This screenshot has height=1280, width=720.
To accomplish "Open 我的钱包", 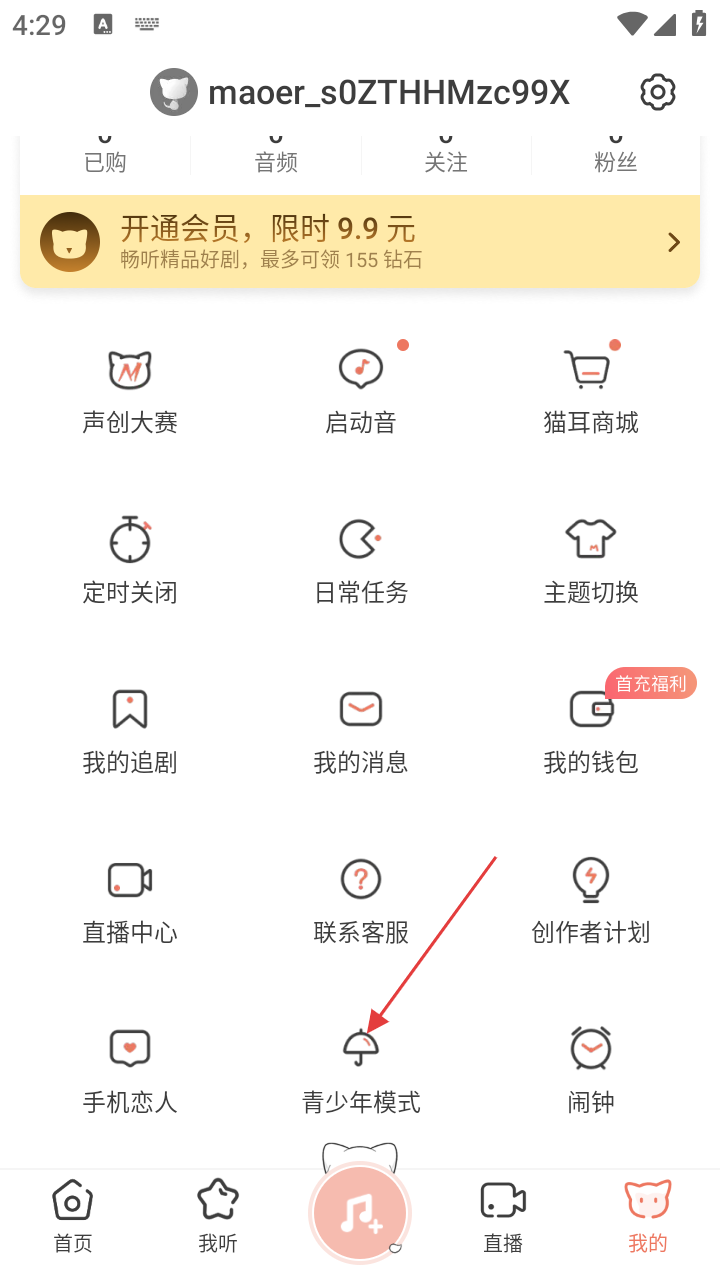I will pyautogui.click(x=590, y=731).
